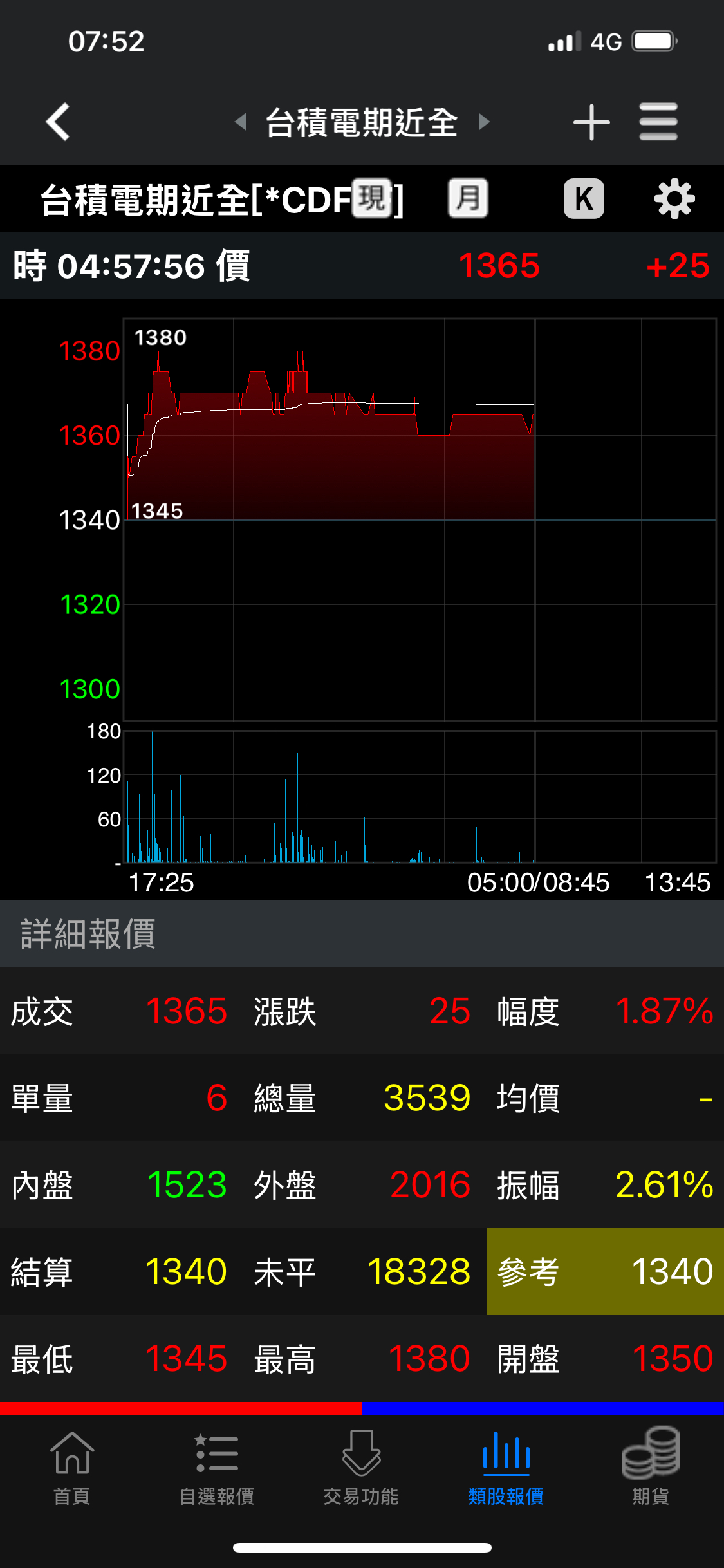Viewport: 724px width, 1568px height.
Task: Open the hamburger menu
Action: [x=658, y=122]
